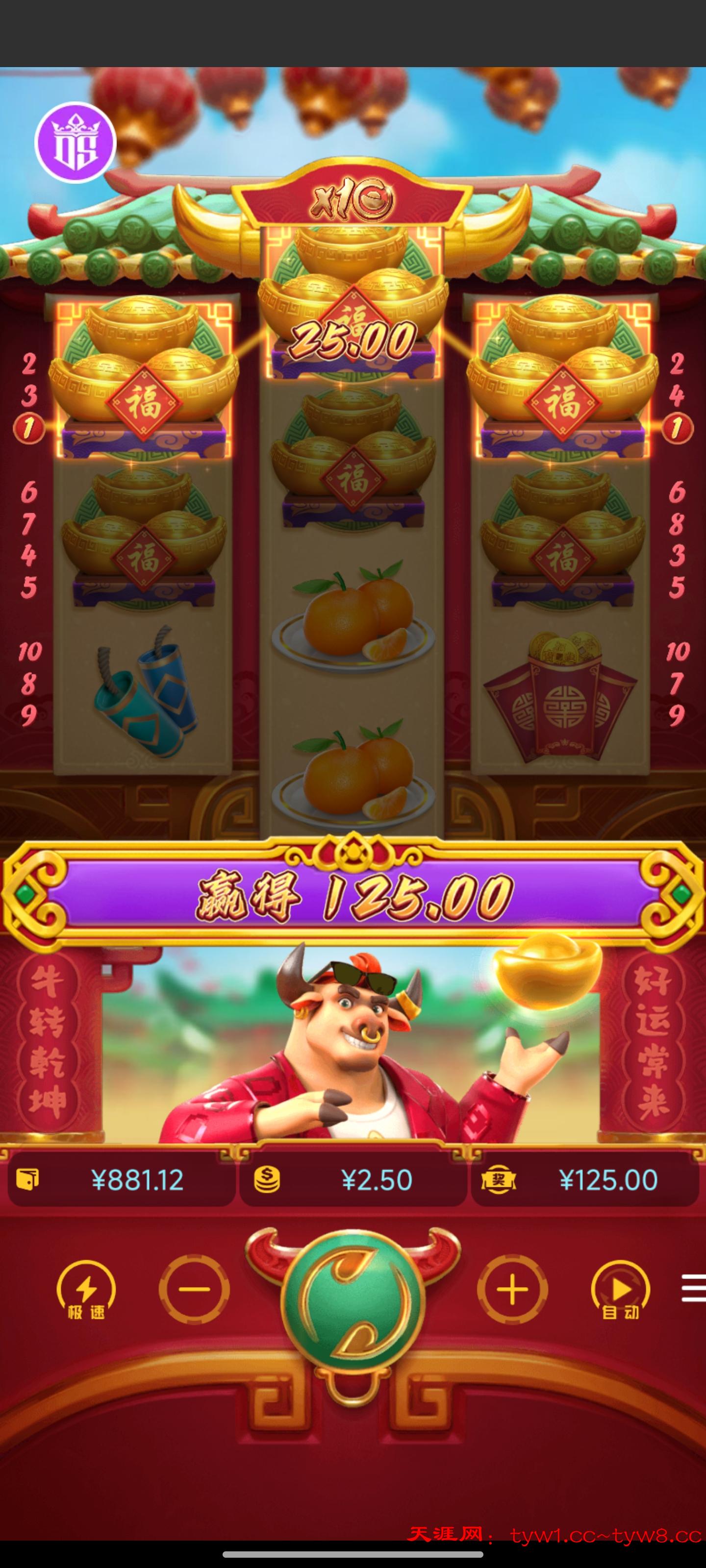Open bet amount ¥2.50 settings
This screenshot has width=706, height=1568.
pyautogui.click(x=353, y=1180)
